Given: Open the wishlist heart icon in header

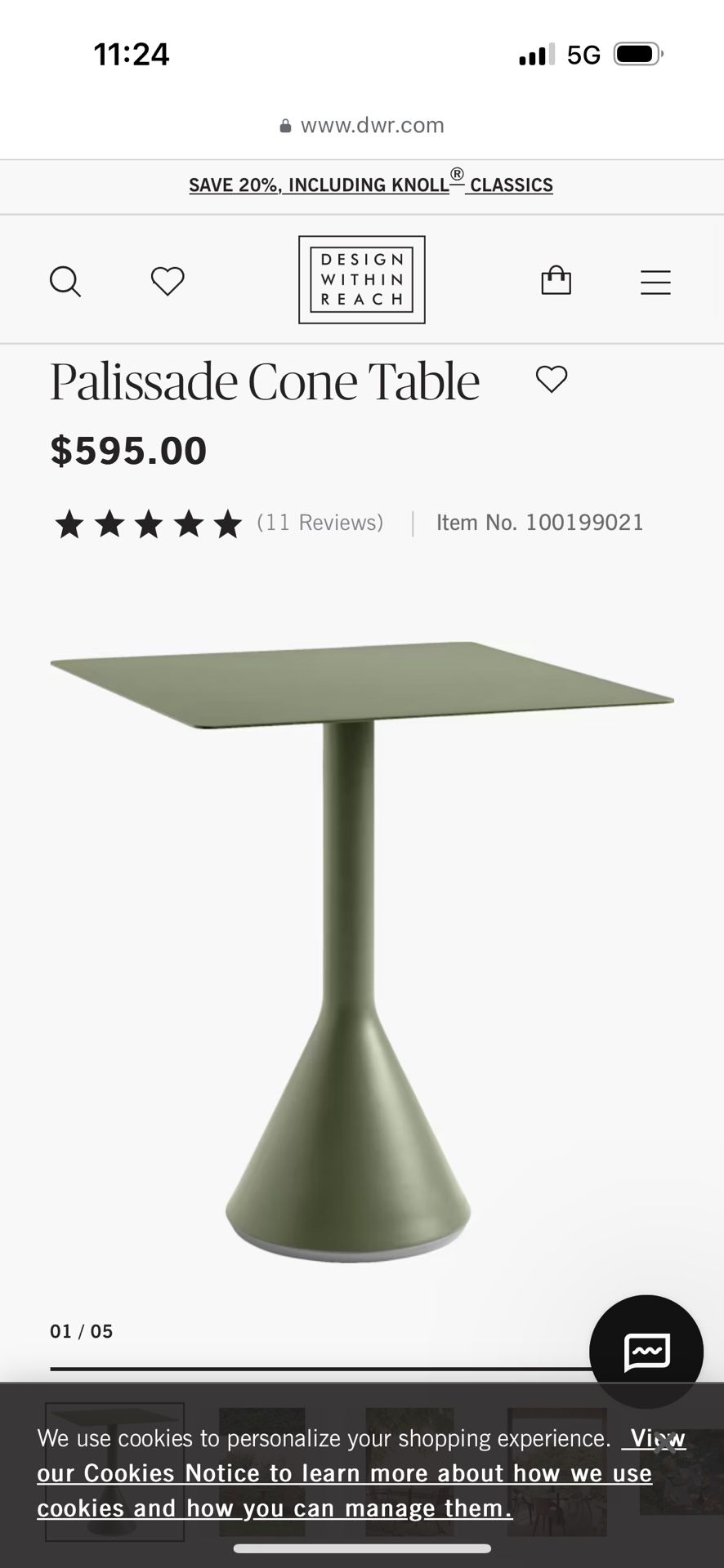Looking at the screenshot, I should click(167, 281).
